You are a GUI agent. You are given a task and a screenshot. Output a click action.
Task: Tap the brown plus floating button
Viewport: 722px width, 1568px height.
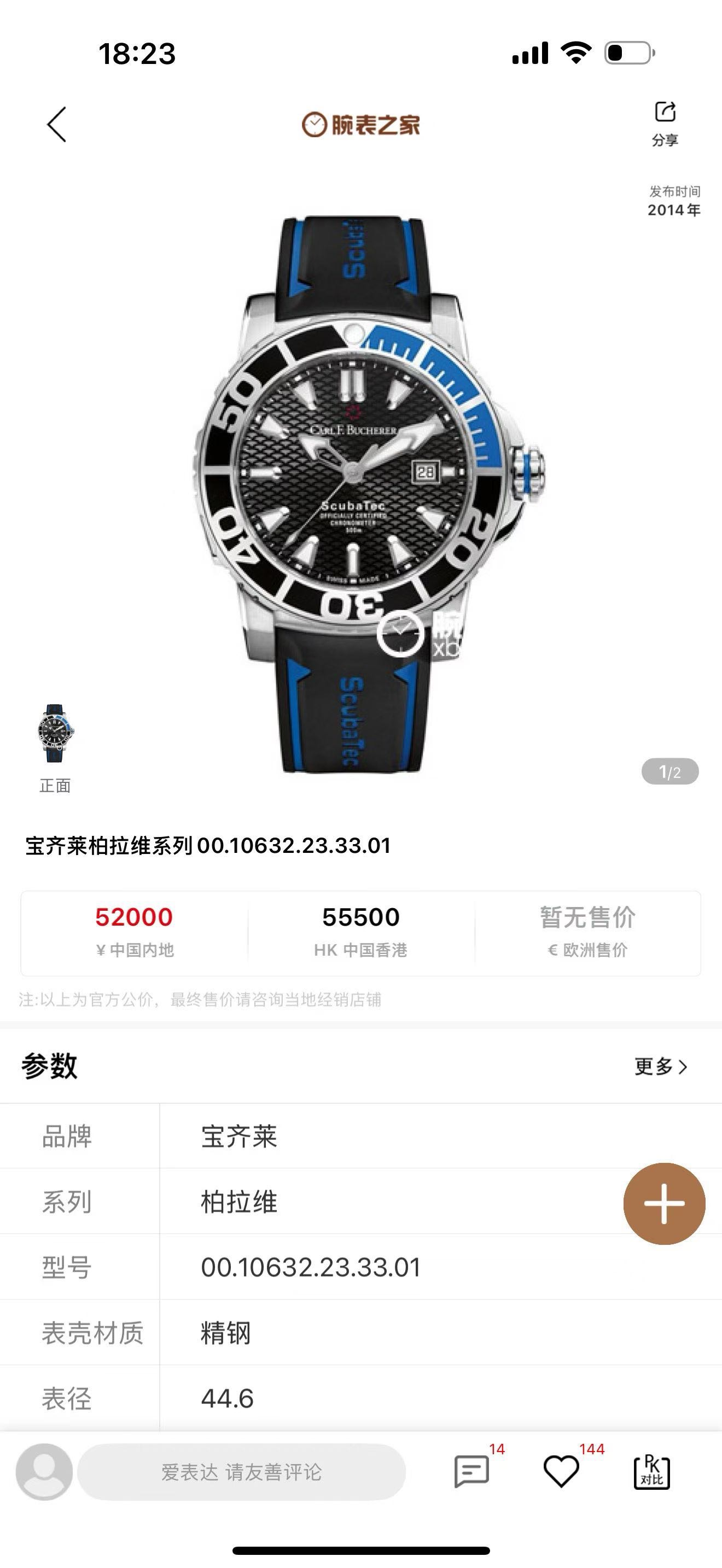click(664, 1203)
